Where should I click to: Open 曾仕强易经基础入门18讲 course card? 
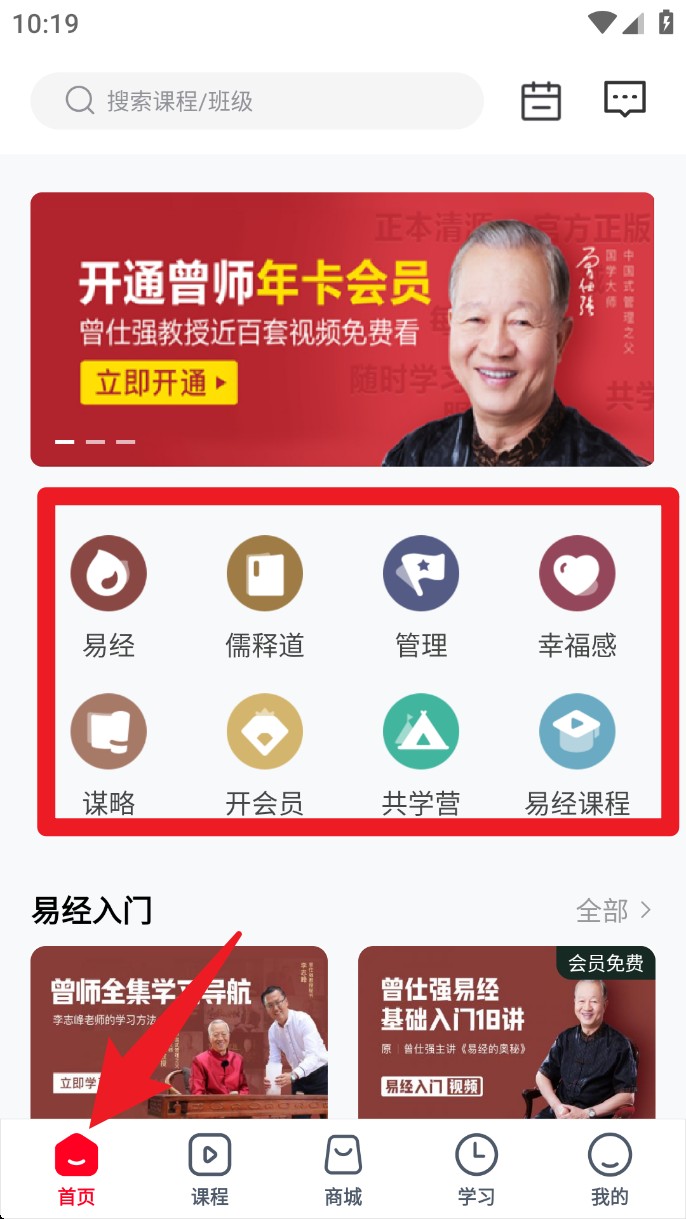point(506,1030)
